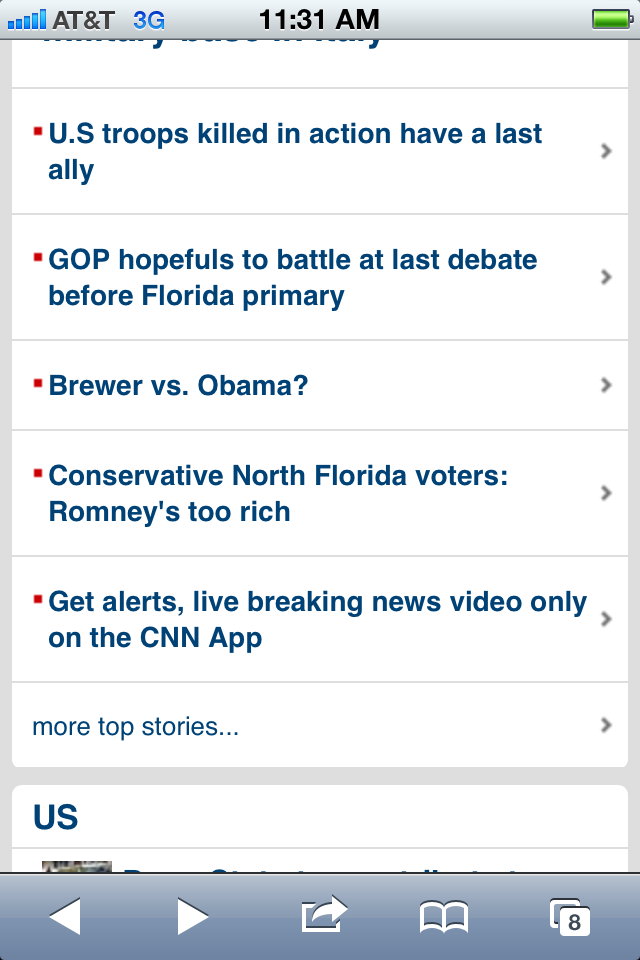Share this page from the toolbar
Screen dimensions: 640x960
pos(323,914)
